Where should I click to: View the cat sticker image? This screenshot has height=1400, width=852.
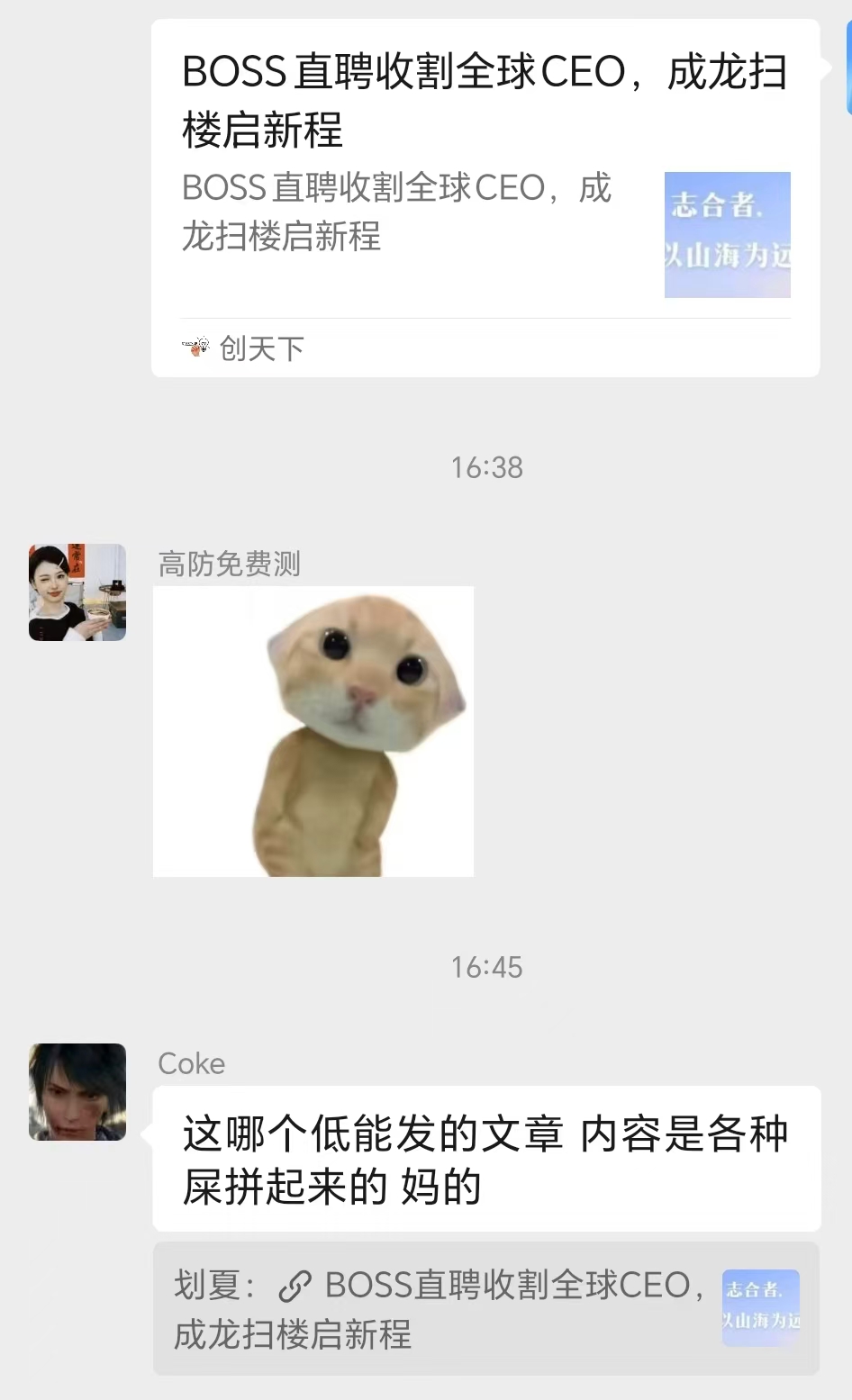click(x=313, y=731)
